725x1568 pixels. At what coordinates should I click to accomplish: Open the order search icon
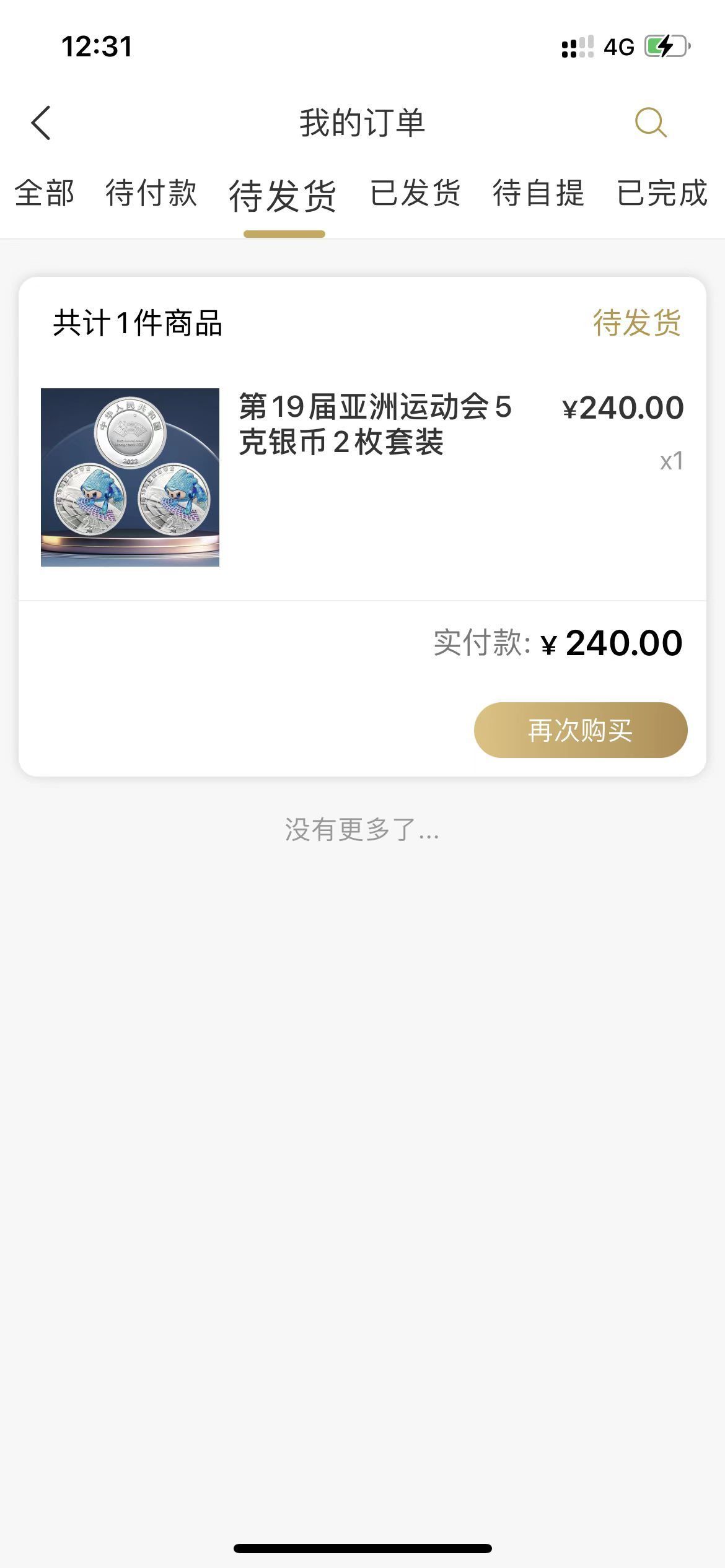coord(651,122)
